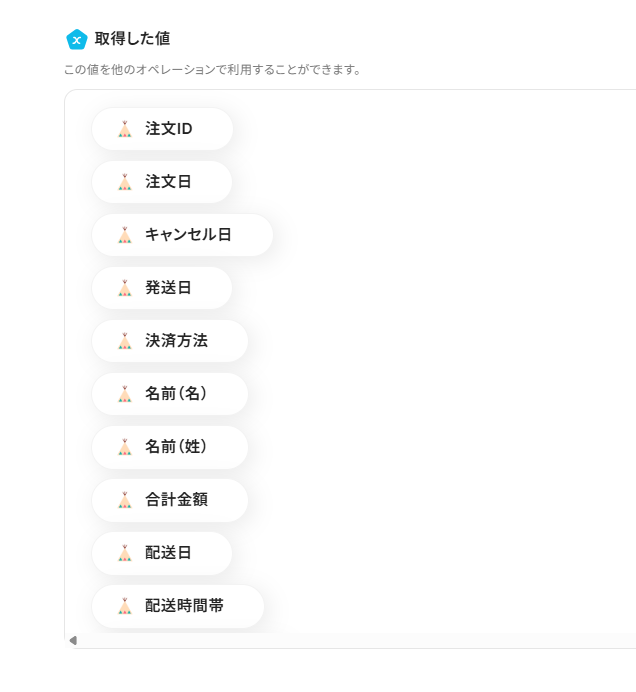Choose the 名前(姓) chip

pos(170,447)
